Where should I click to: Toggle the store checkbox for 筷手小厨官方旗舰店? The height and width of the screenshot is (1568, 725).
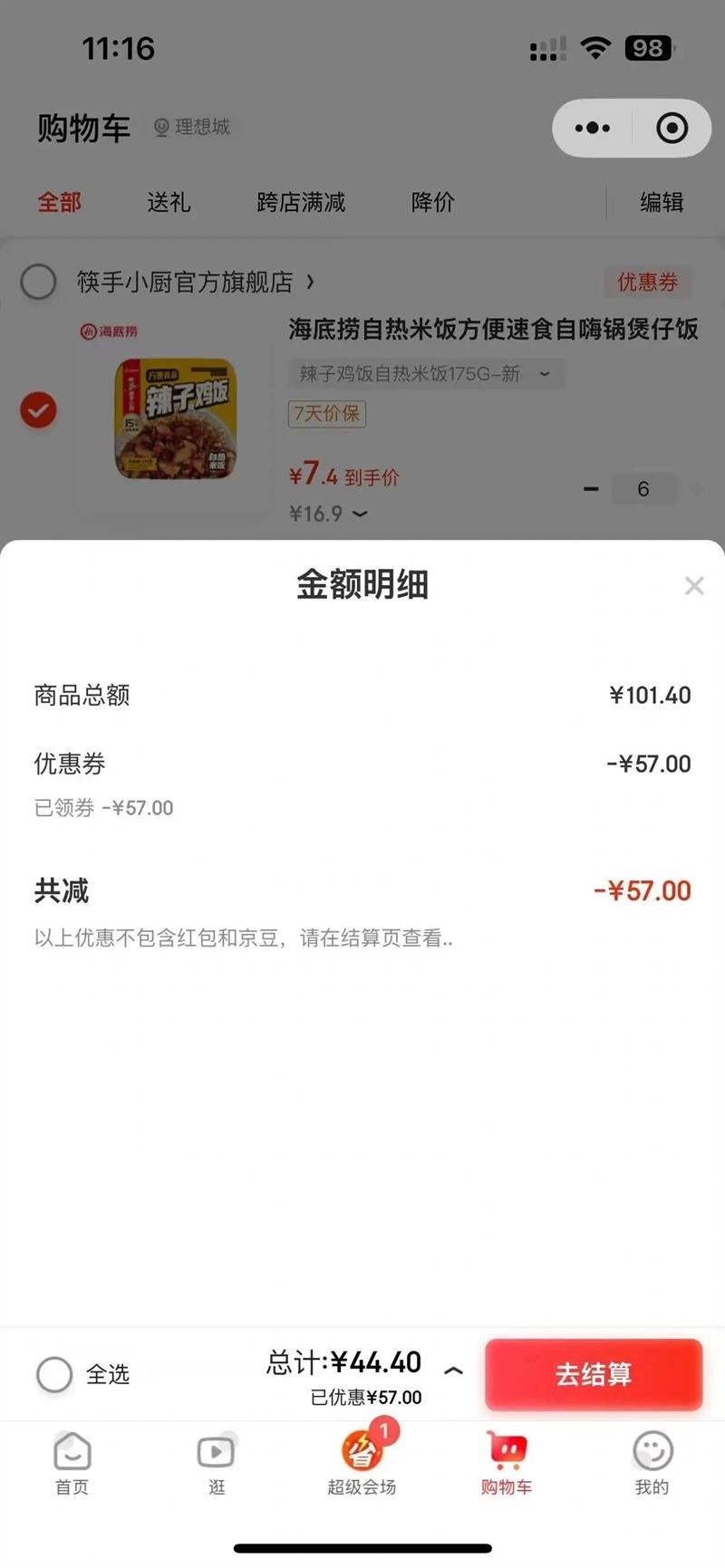(38, 282)
